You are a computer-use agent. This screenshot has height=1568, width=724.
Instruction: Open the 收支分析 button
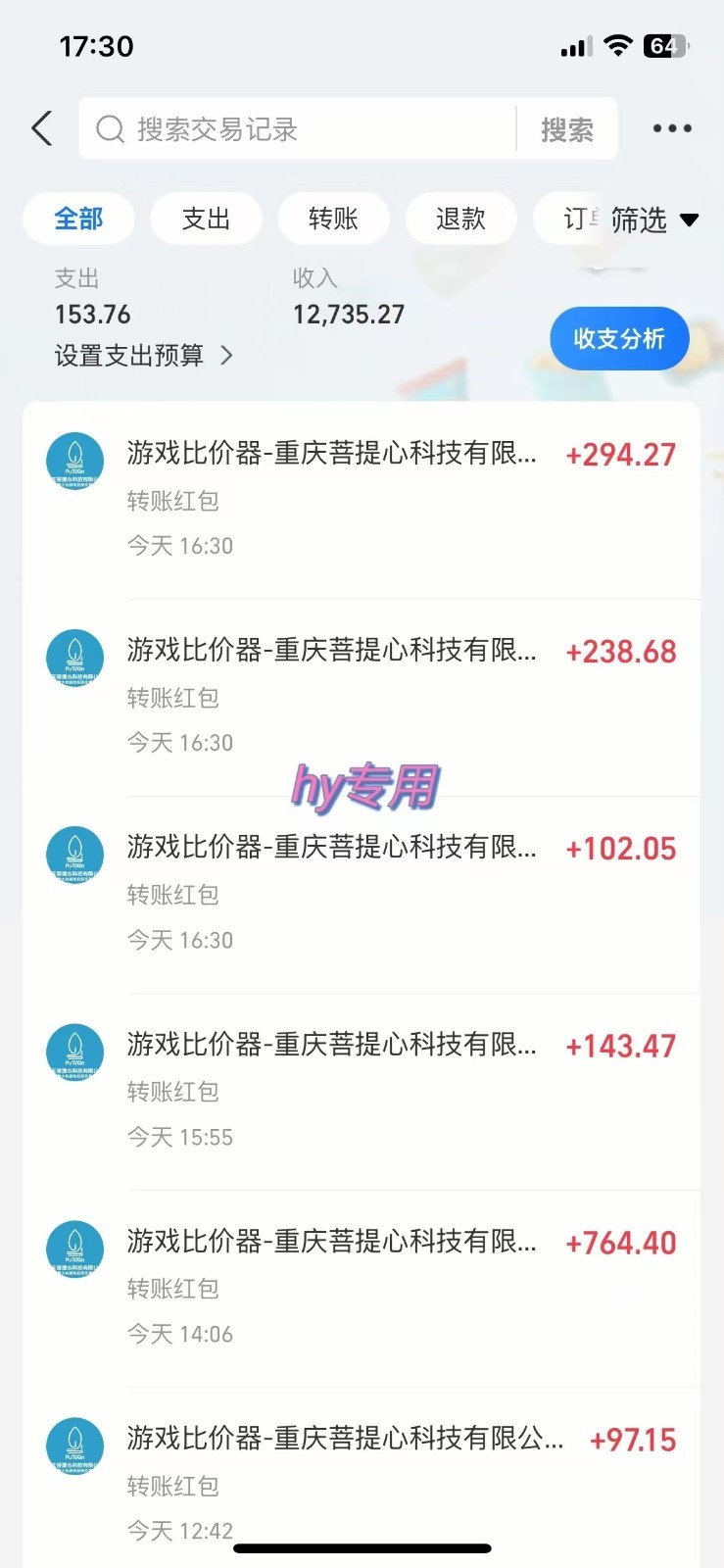point(619,339)
